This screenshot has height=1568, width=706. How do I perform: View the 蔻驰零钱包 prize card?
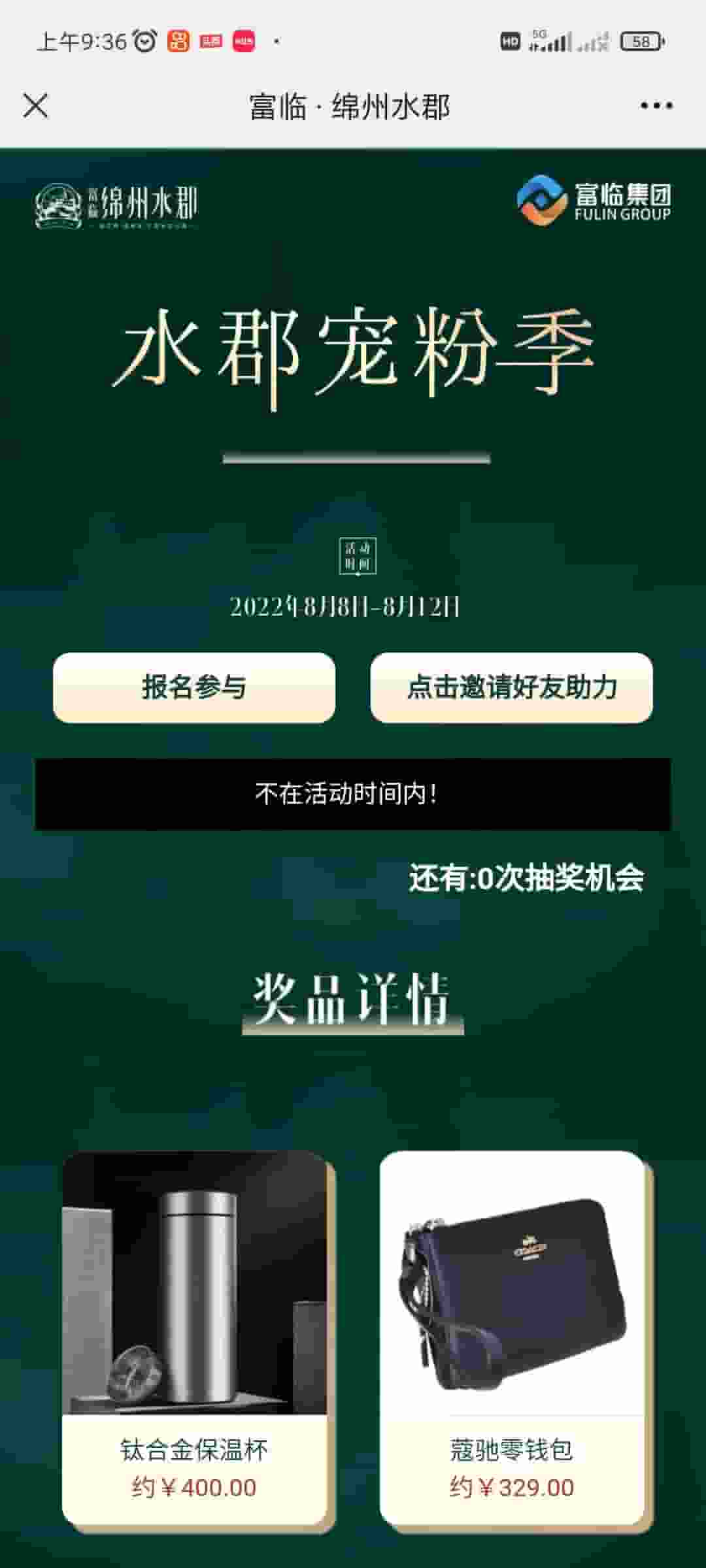(513, 1339)
